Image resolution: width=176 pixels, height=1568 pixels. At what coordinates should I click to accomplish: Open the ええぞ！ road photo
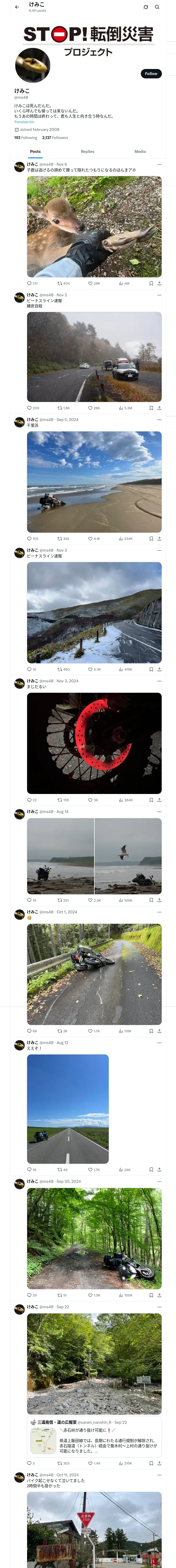[x=68, y=1109]
